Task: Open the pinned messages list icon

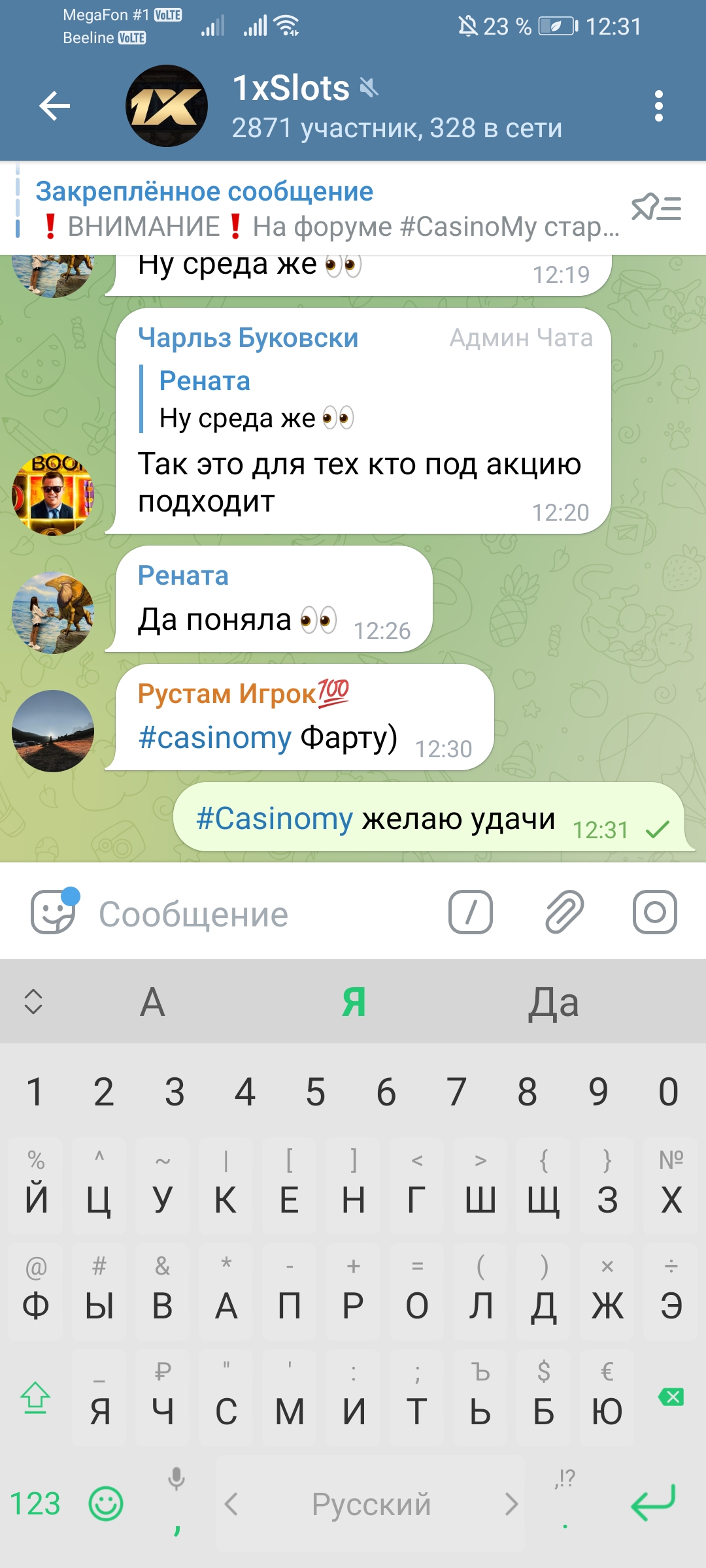Action: (656, 208)
